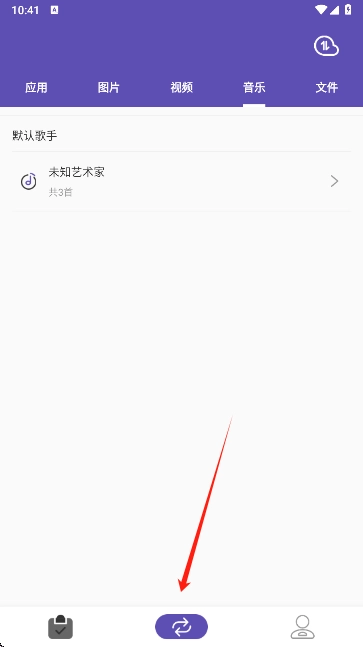363x647 pixels.
Task: Open the 未知艺术家 song list
Action: (x=182, y=181)
